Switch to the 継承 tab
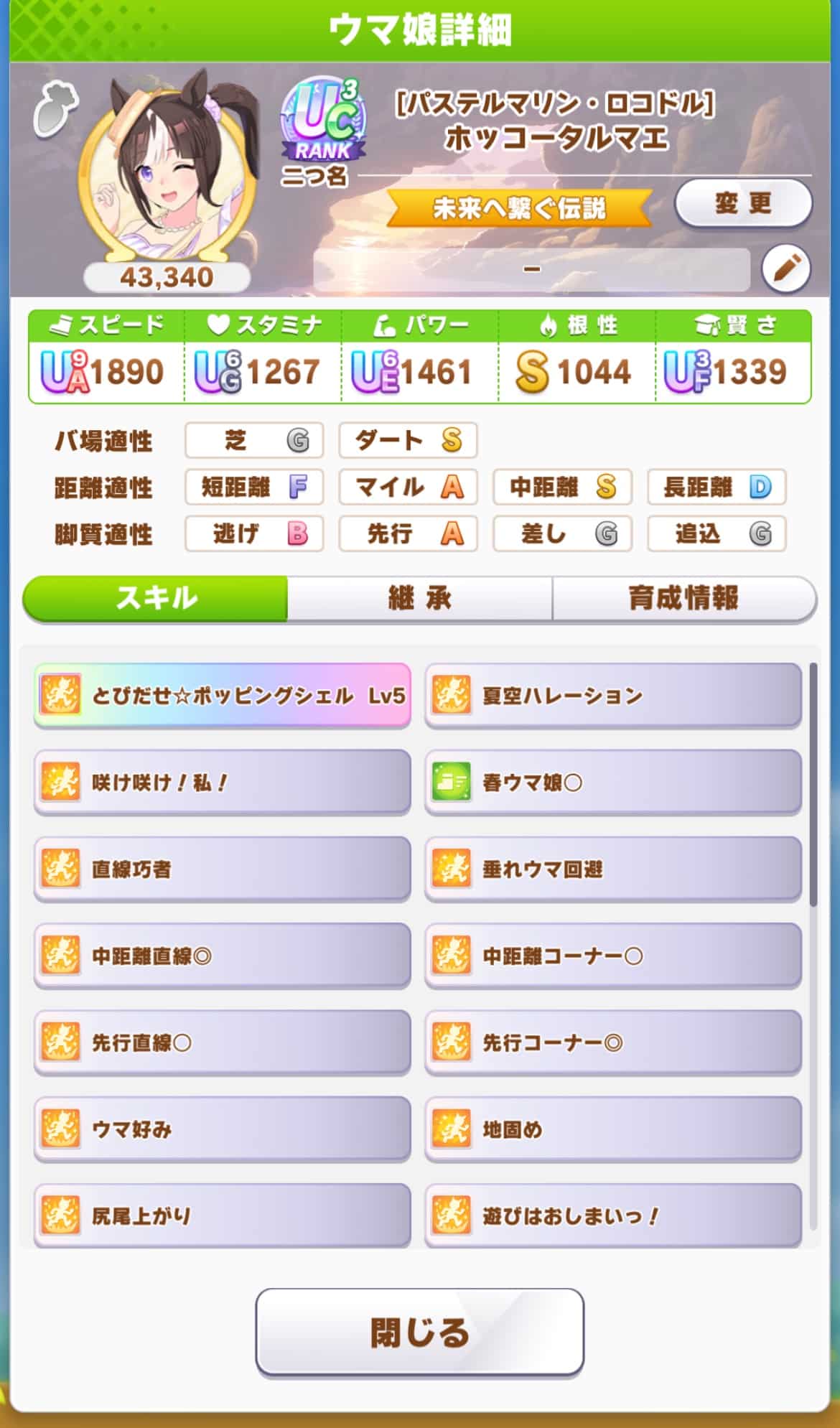 tap(419, 598)
